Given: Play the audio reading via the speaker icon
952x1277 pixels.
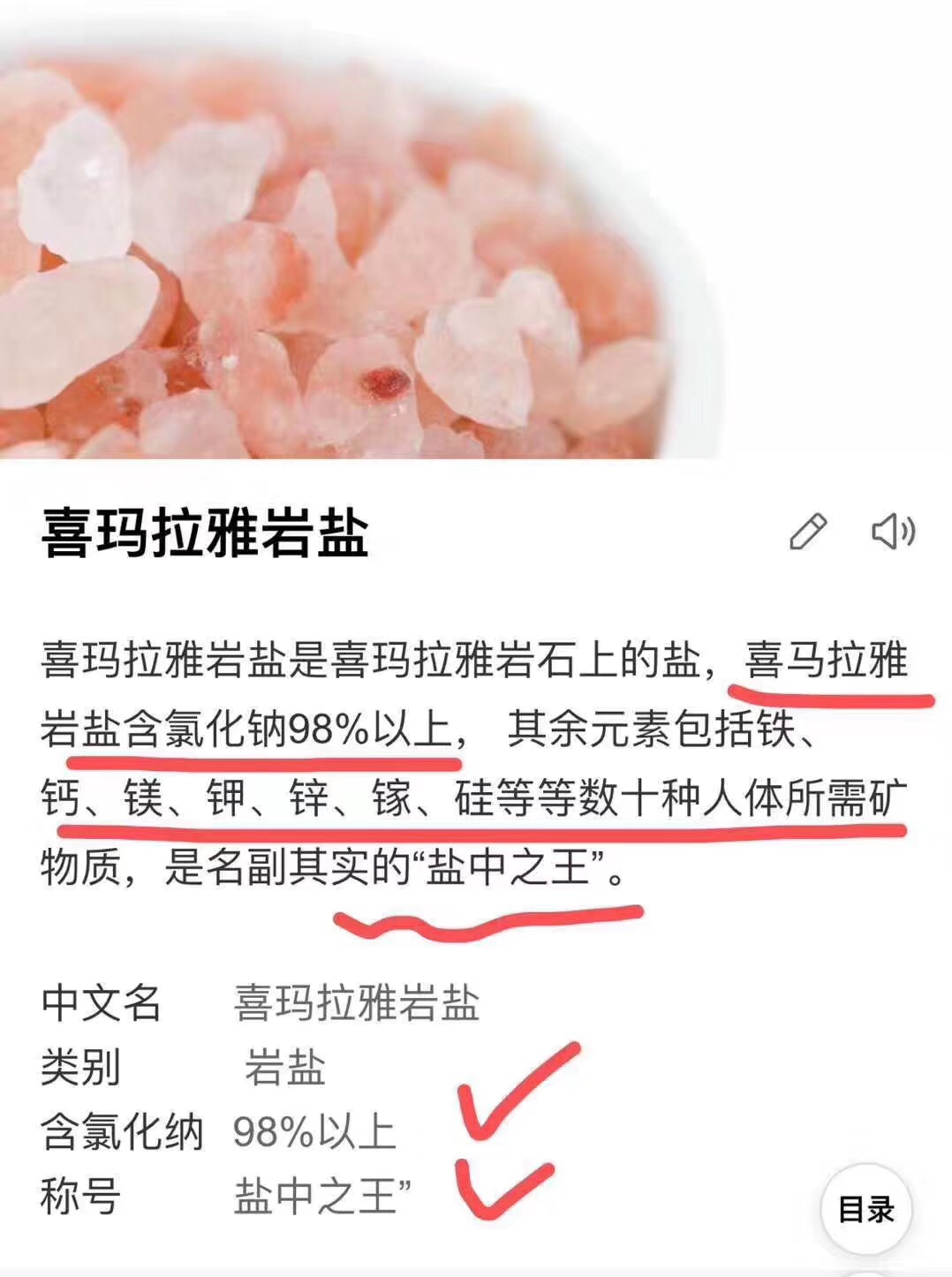Looking at the screenshot, I should point(893,532).
